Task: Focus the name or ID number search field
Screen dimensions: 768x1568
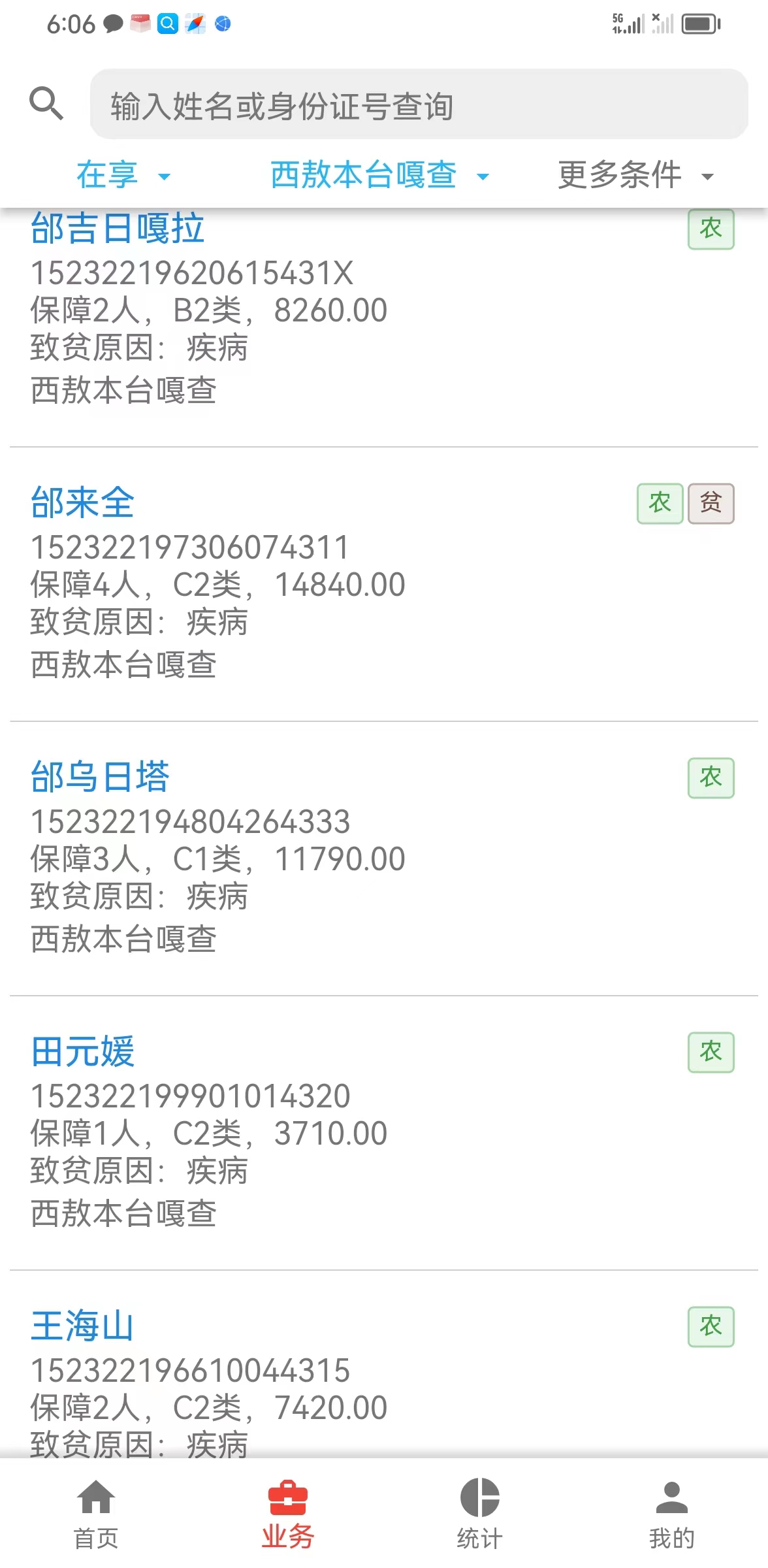Action: [419, 105]
